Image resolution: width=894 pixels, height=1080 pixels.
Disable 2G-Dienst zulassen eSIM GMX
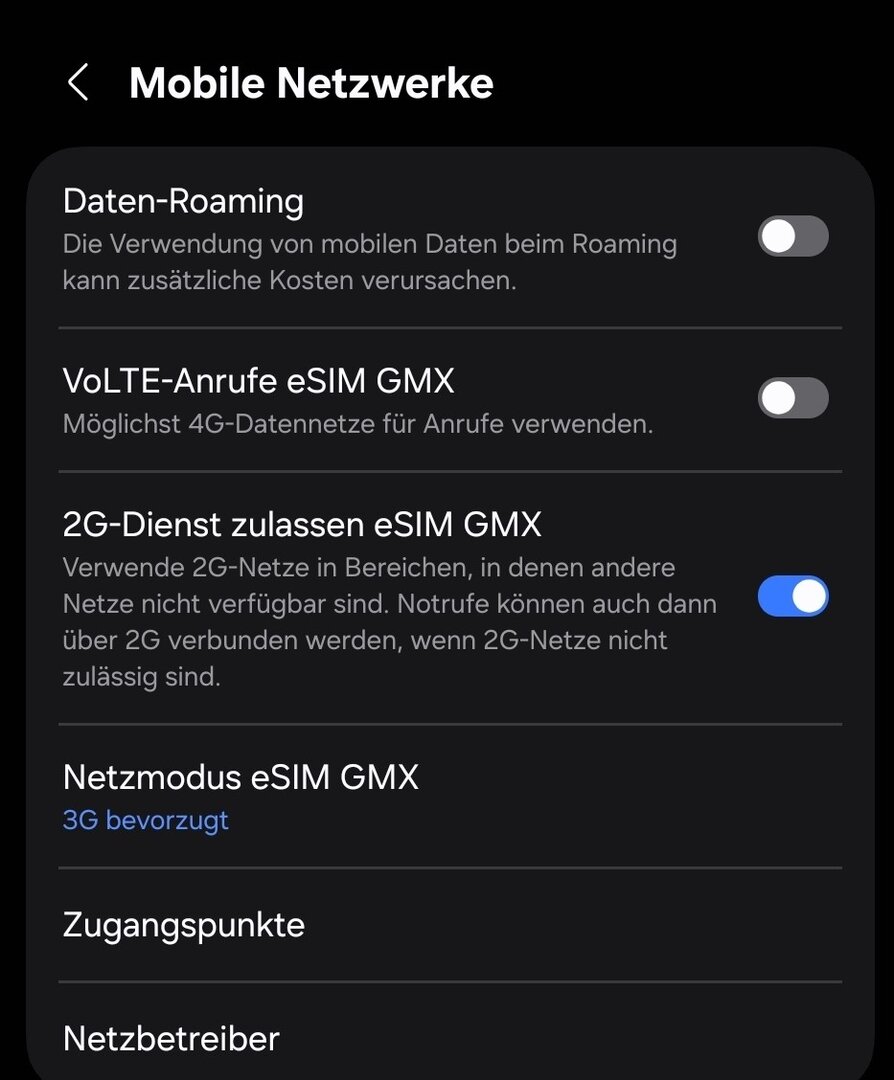tap(792, 596)
